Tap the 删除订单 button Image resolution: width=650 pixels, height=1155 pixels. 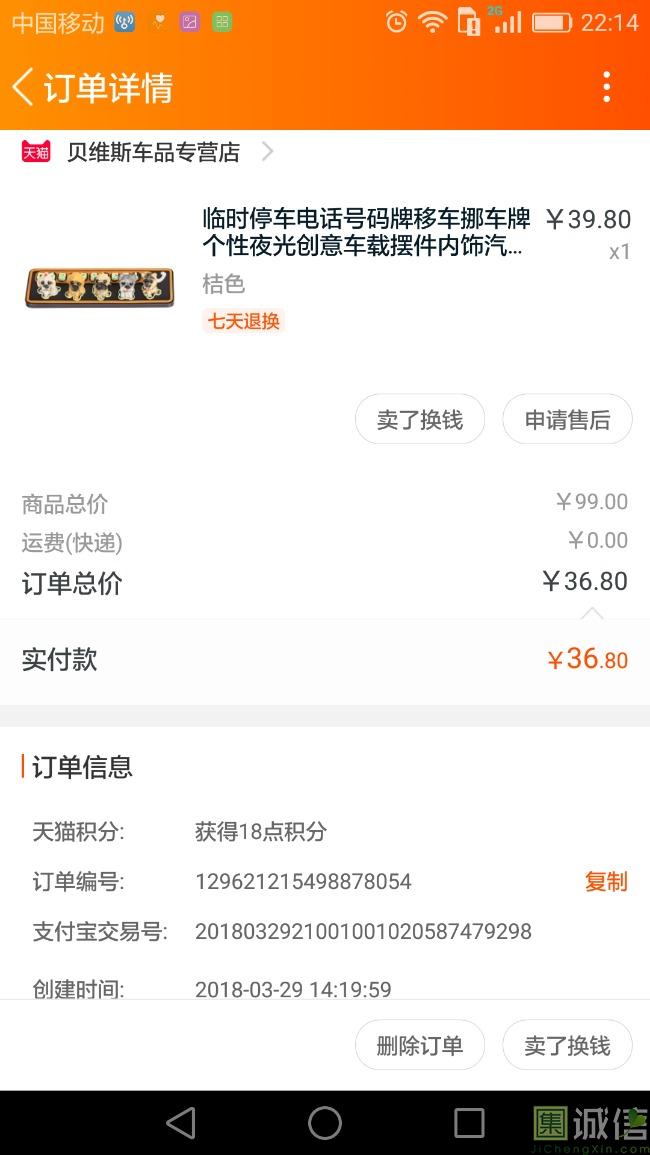tap(419, 1045)
